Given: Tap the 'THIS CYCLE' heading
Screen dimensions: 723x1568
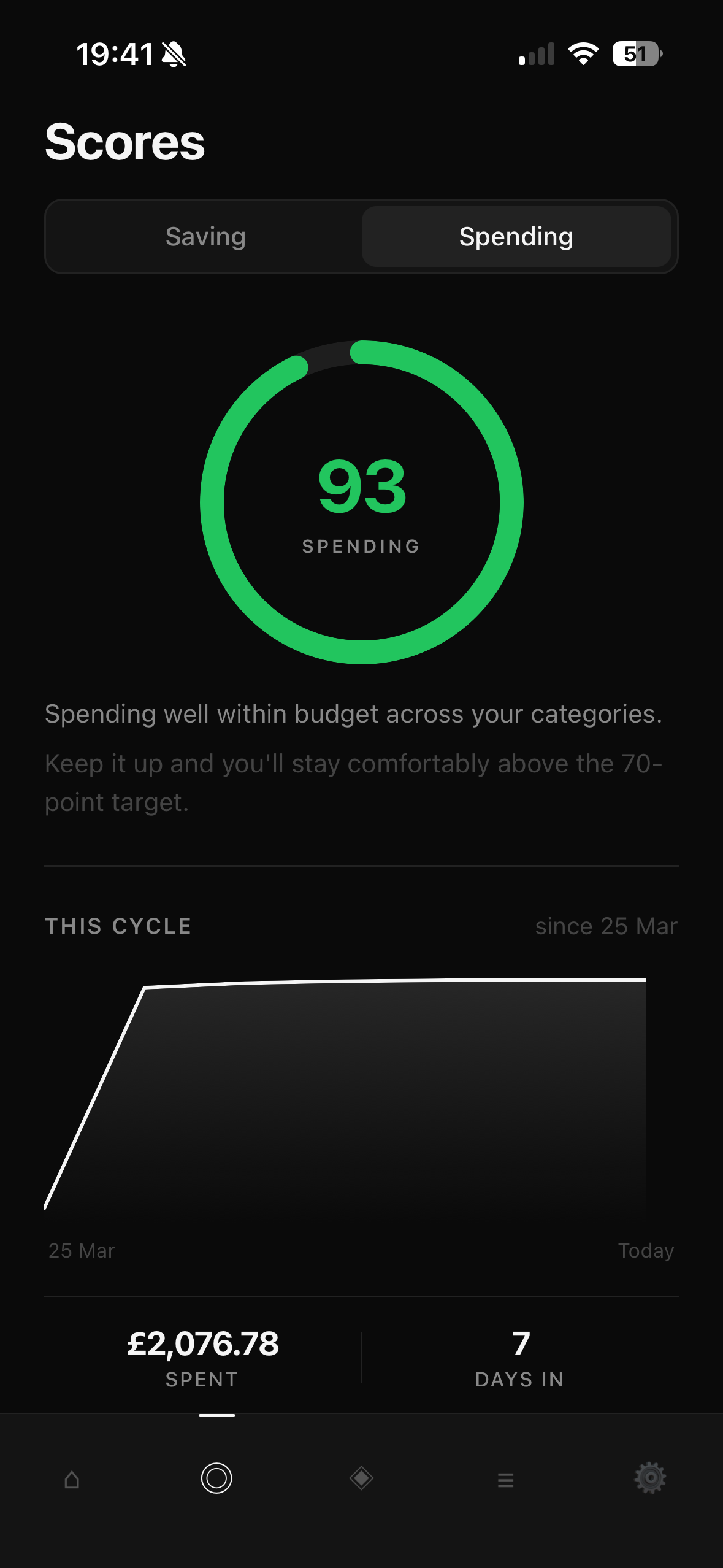Looking at the screenshot, I should (118, 926).
